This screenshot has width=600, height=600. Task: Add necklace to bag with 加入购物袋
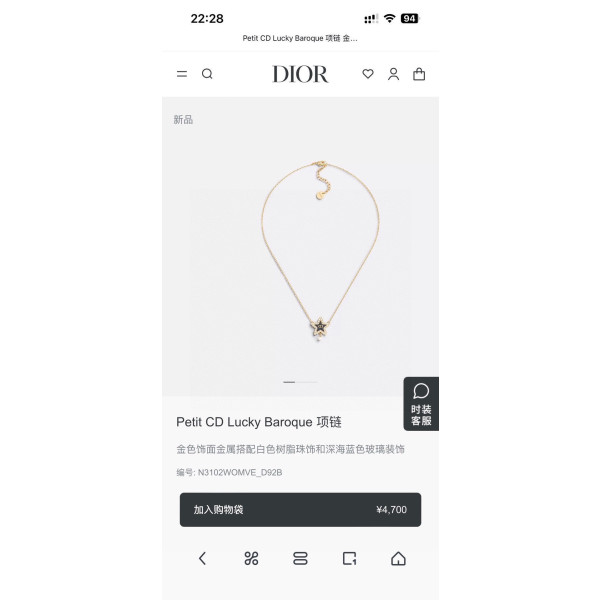[300, 509]
